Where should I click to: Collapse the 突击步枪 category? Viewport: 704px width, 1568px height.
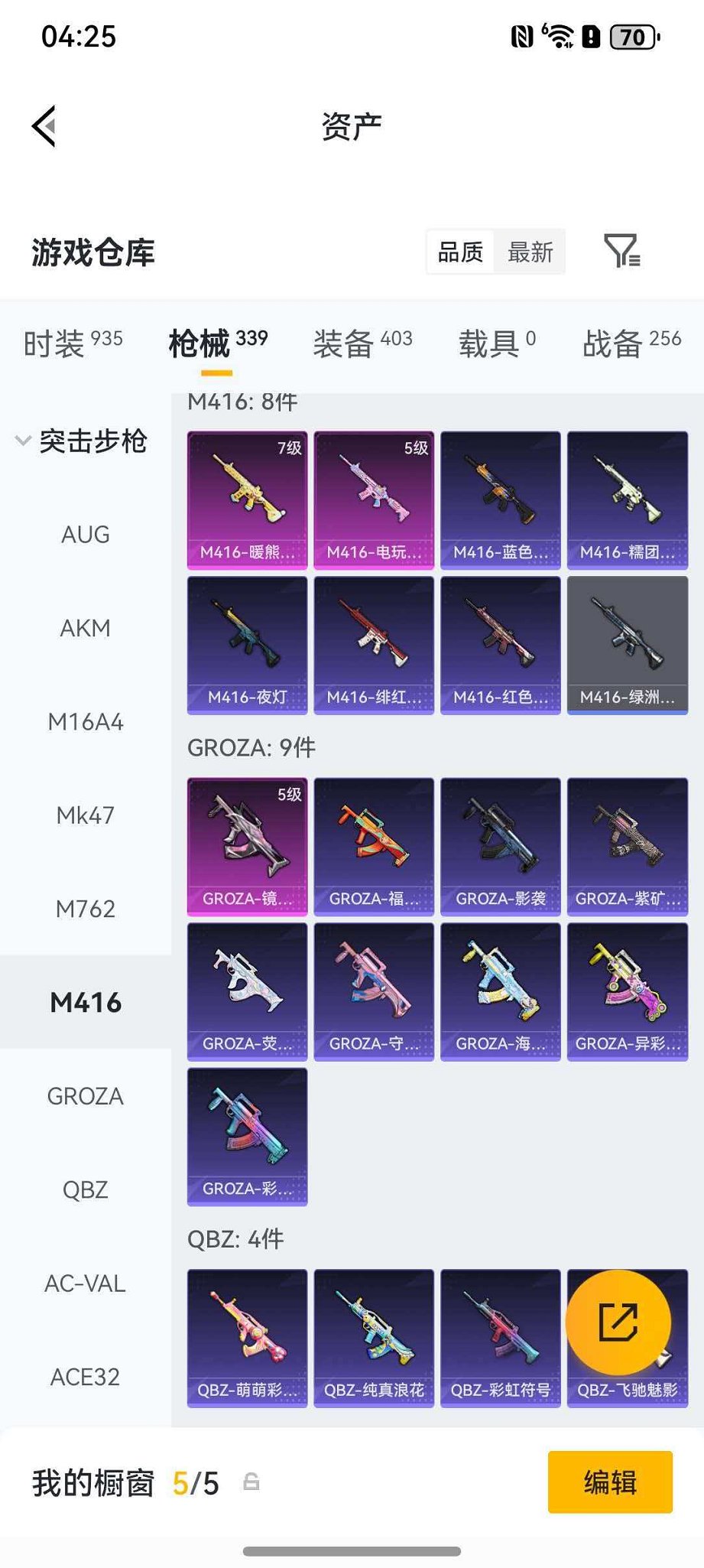tap(81, 441)
